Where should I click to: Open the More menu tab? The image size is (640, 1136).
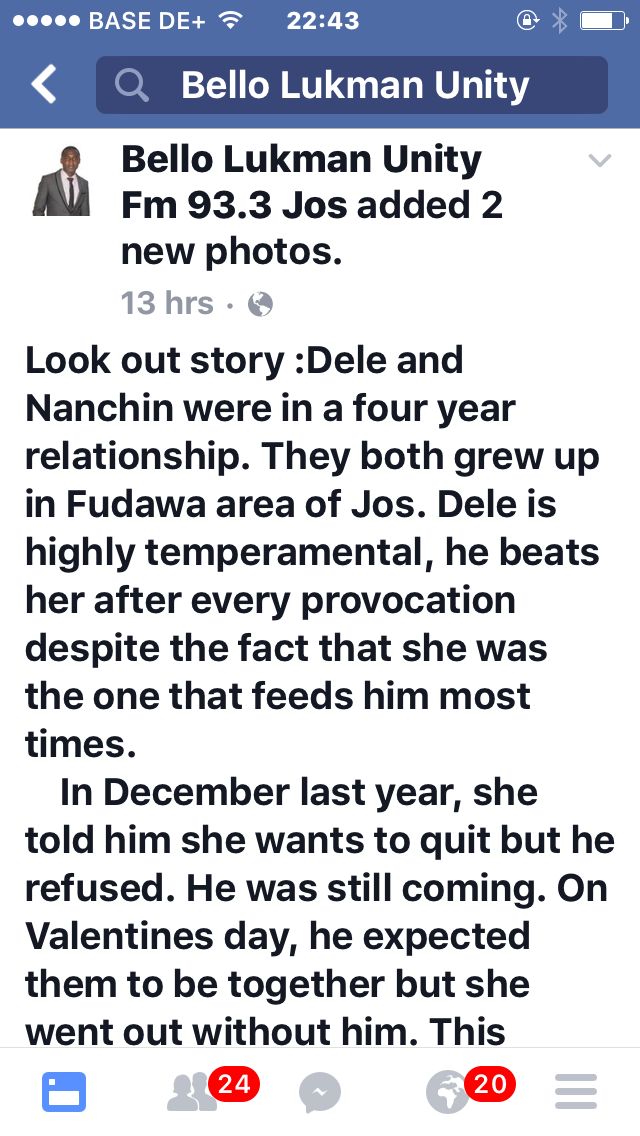coord(575,1092)
